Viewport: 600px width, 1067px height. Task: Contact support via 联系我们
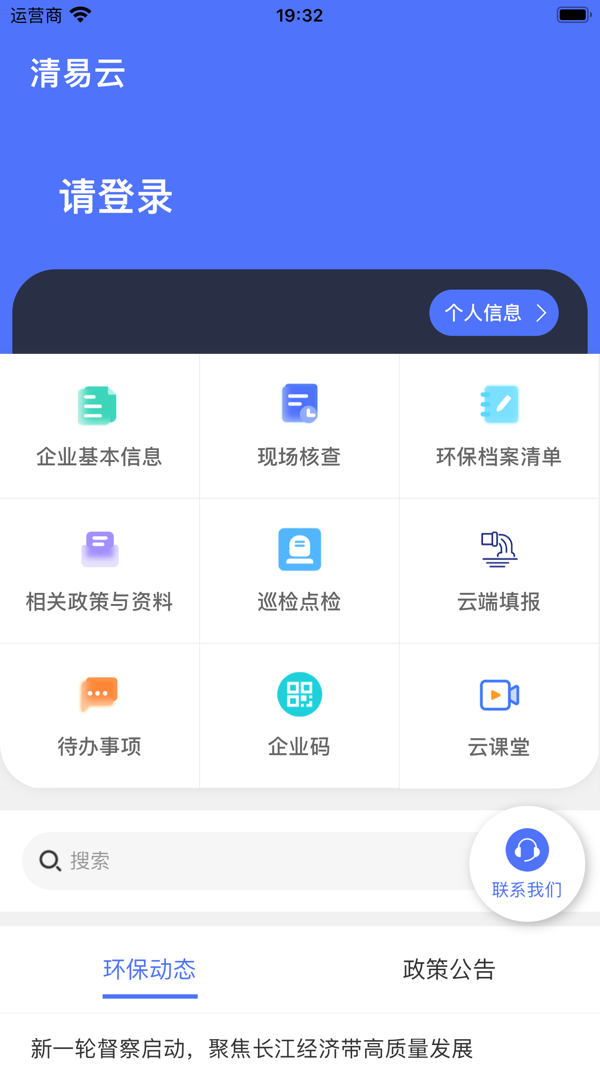(527, 863)
